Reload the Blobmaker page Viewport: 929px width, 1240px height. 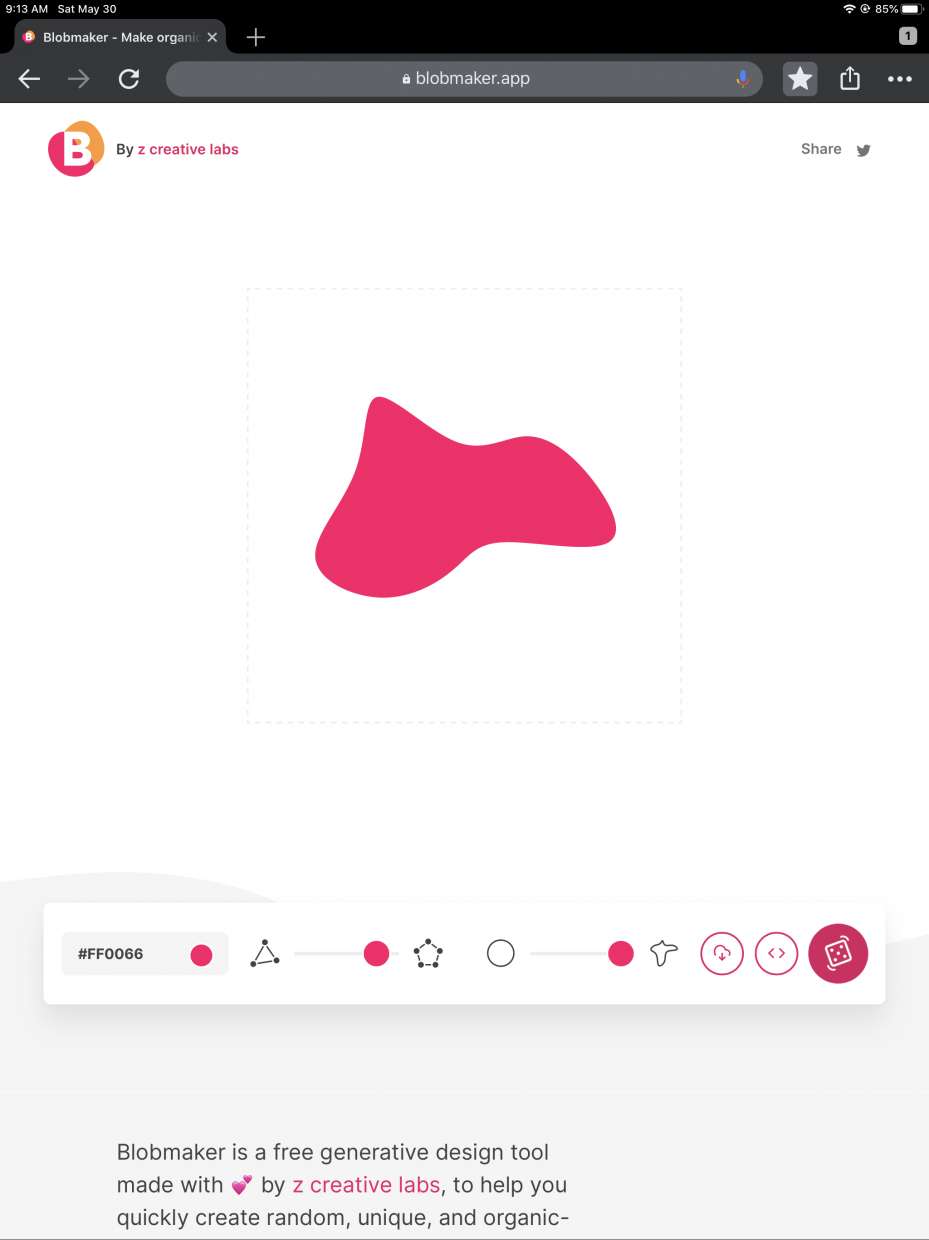pyautogui.click(x=129, y=79)
